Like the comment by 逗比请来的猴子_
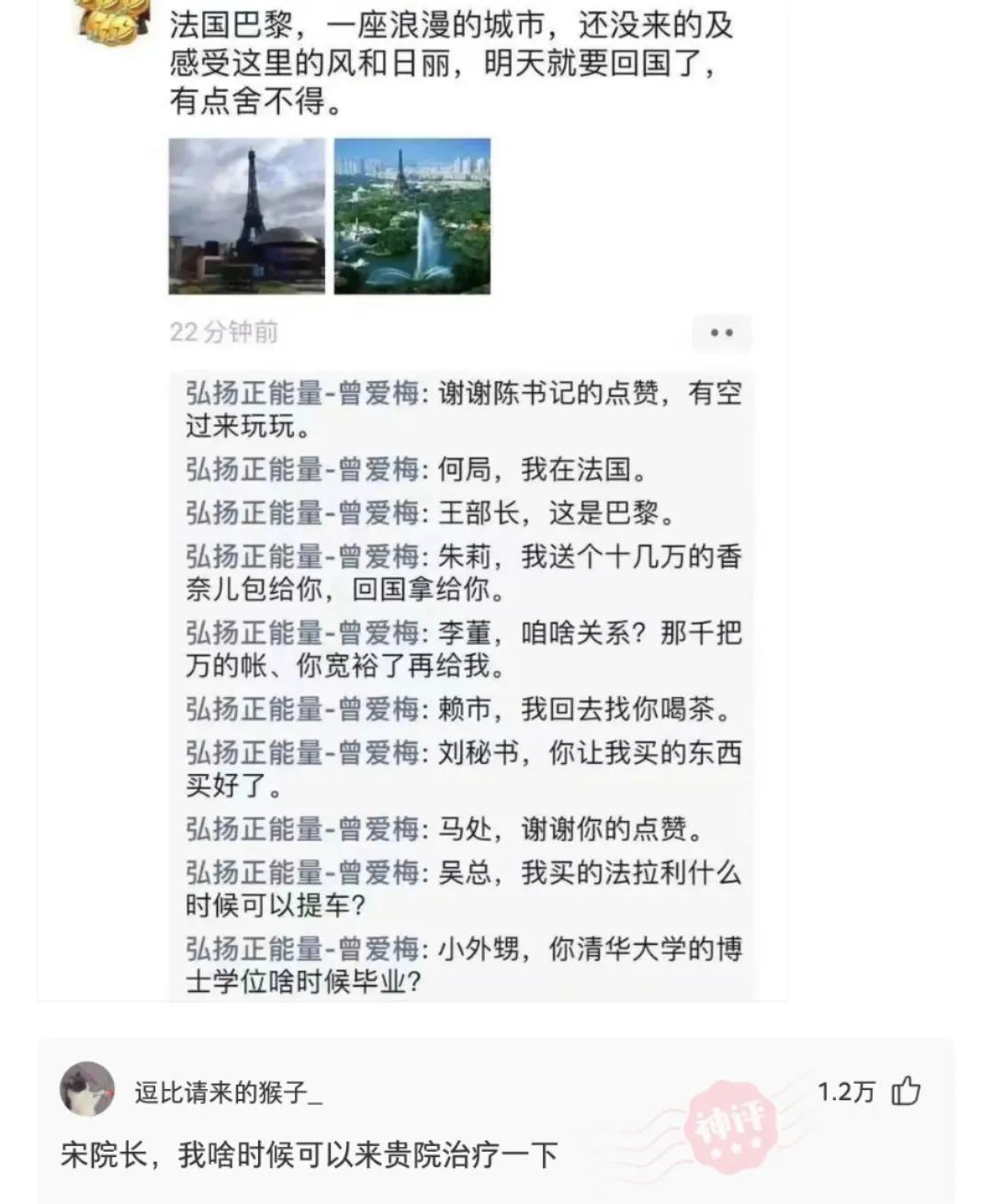 906,1091
